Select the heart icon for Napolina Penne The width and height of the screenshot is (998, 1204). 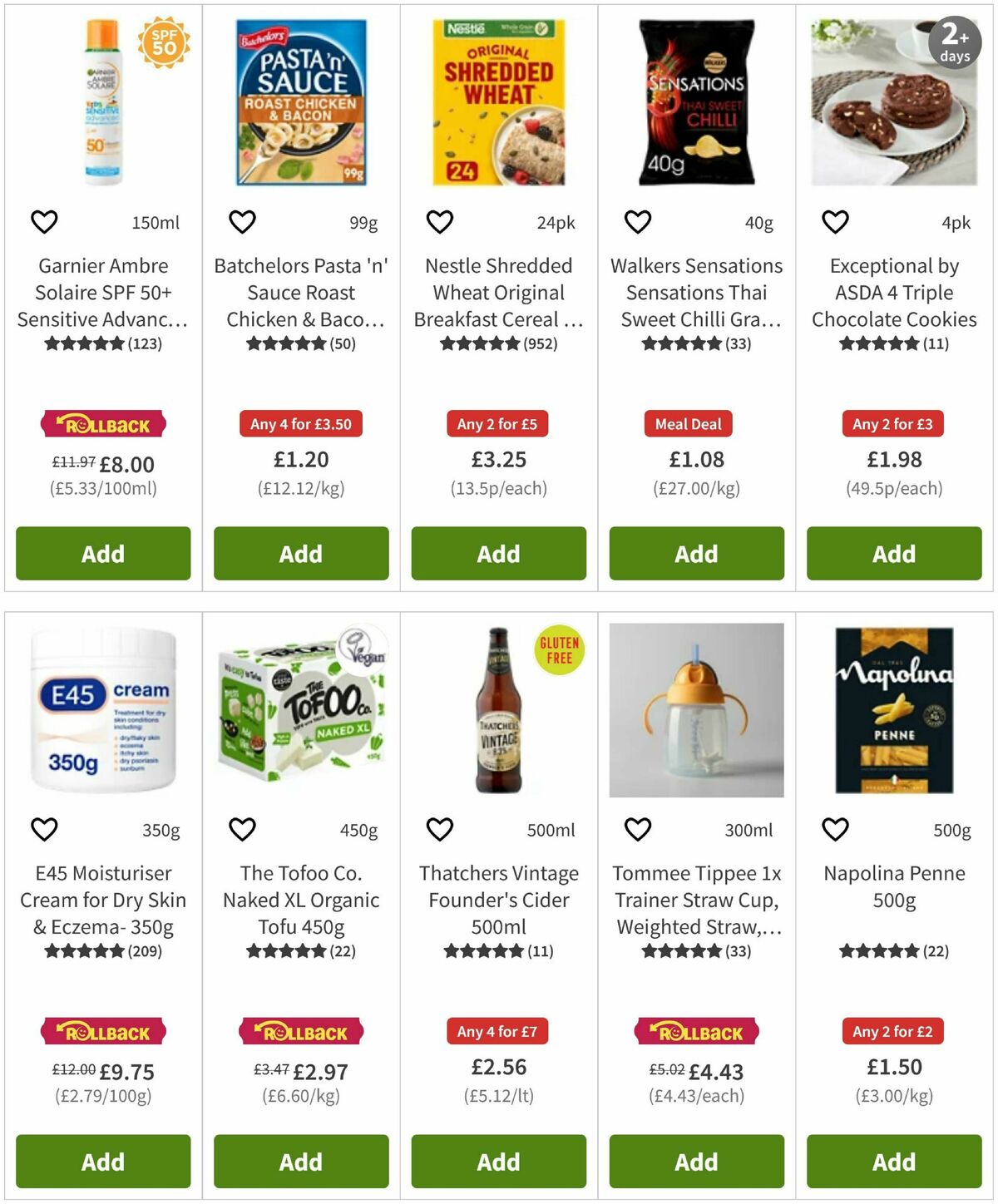pos(833,829)
